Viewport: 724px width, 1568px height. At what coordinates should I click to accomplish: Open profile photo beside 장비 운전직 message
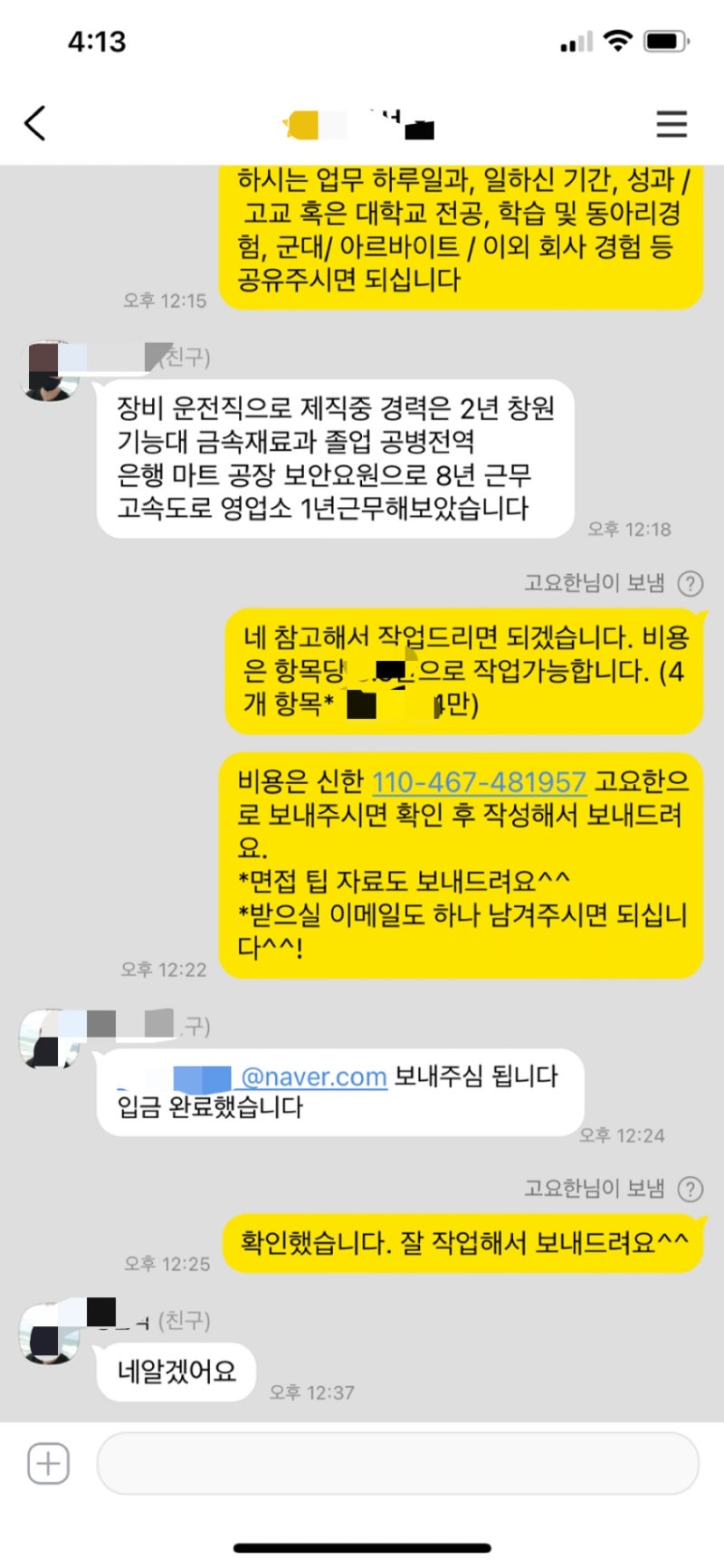pyautogui.click(x=47, y=371)
